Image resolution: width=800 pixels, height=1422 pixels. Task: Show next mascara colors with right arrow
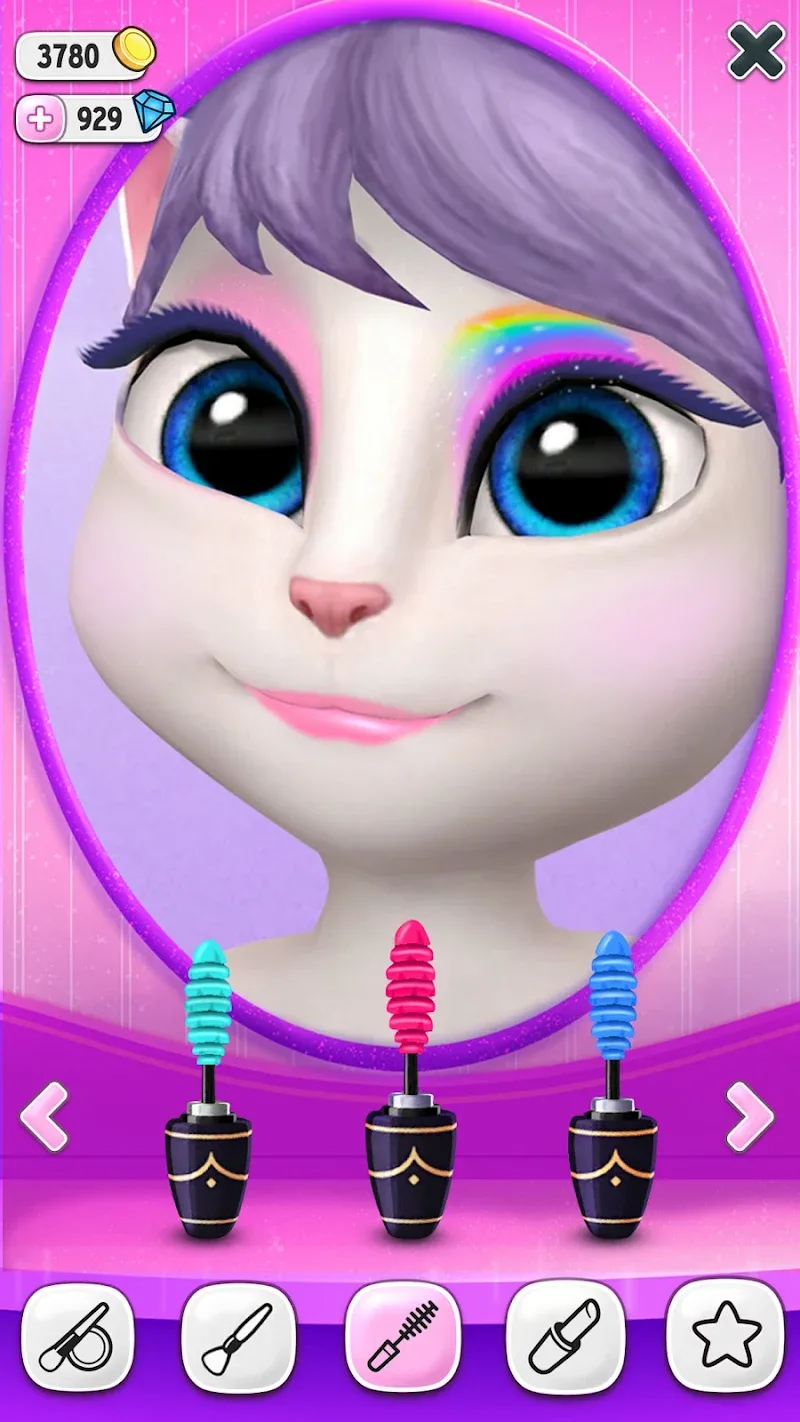point(750,1116)
